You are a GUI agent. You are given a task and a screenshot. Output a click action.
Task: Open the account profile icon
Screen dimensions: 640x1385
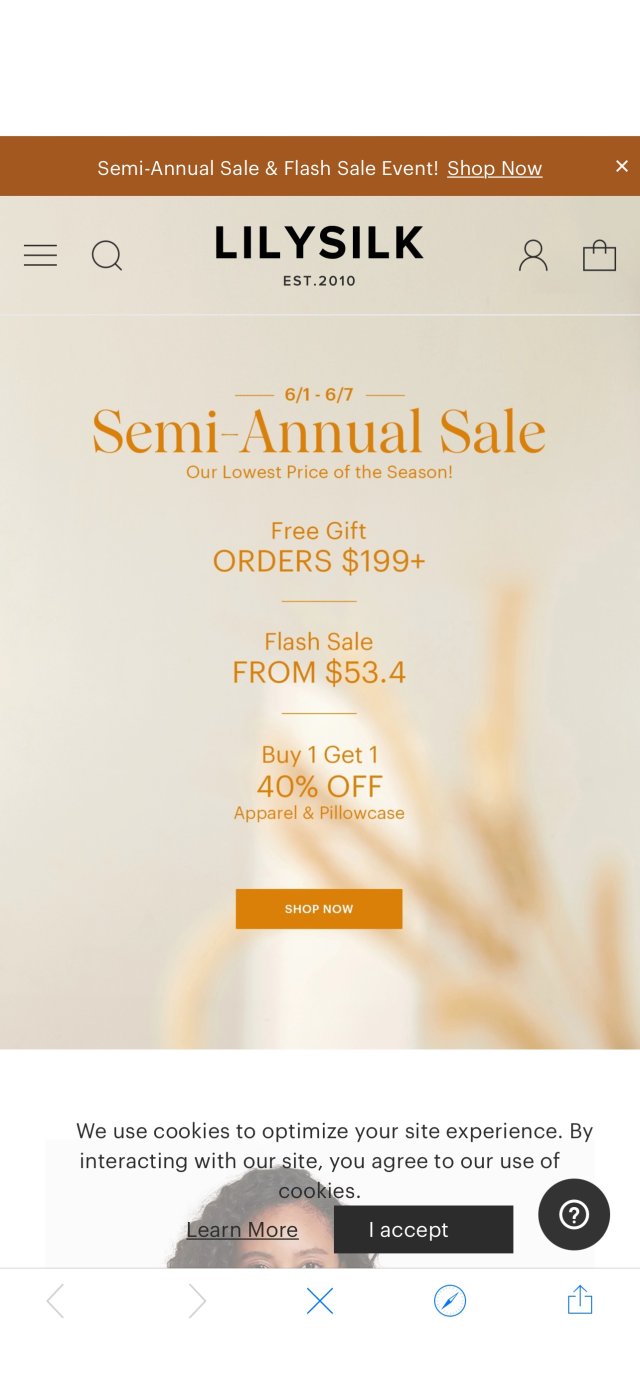tap(533, 256)
